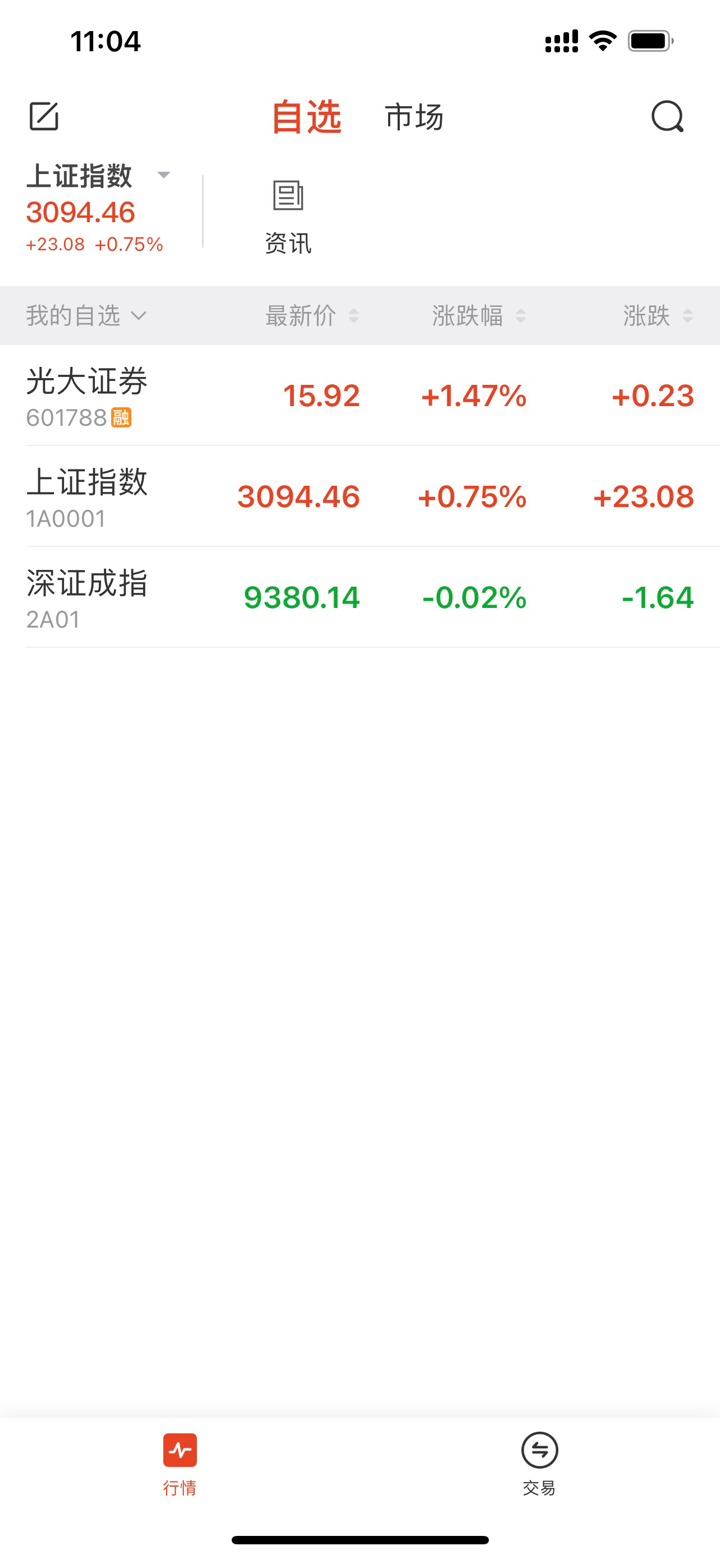This screenshot has width=720, height=1558.
Task: Open the search magnifier icon
Action: [x=667, y=117]
